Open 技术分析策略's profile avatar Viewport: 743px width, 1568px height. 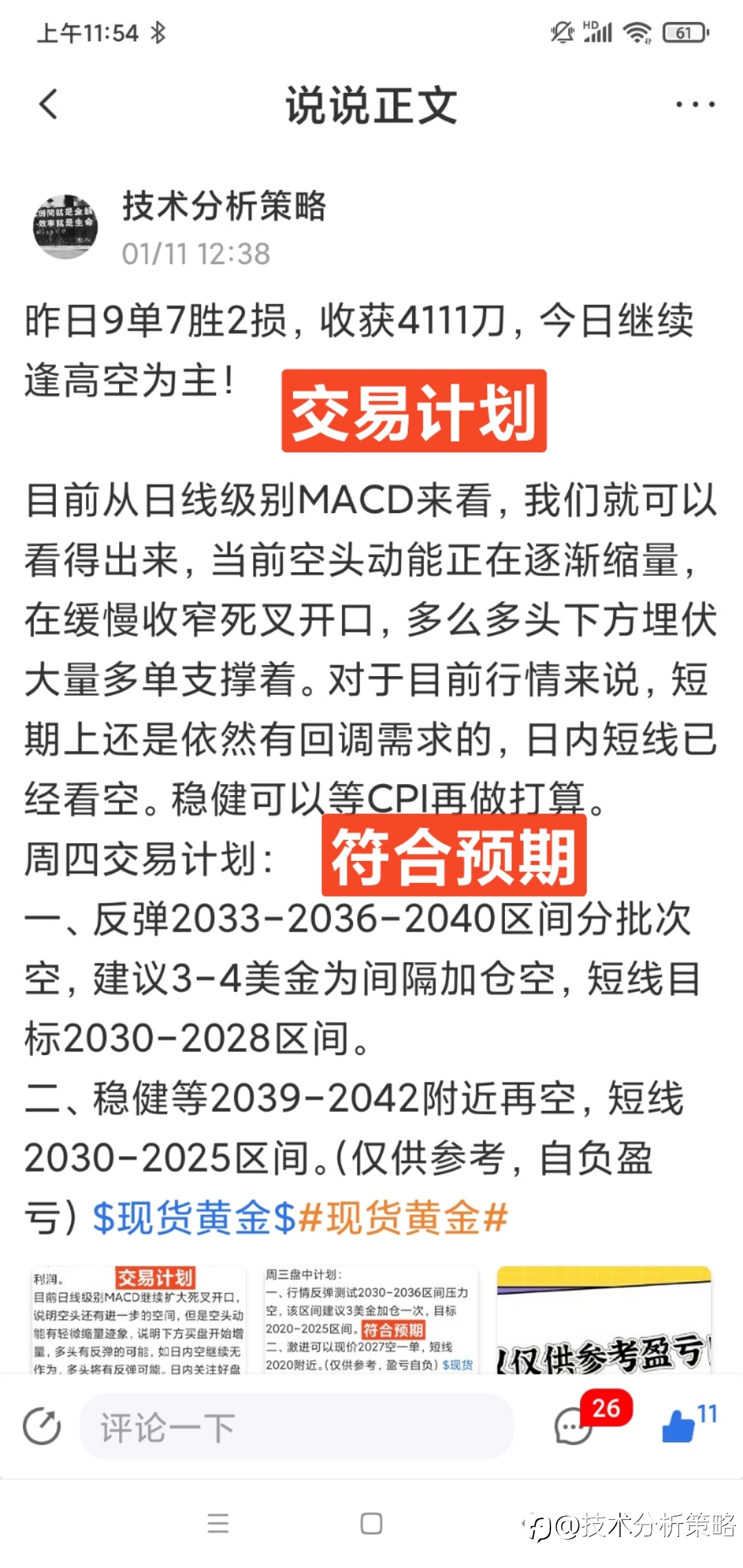66,227
